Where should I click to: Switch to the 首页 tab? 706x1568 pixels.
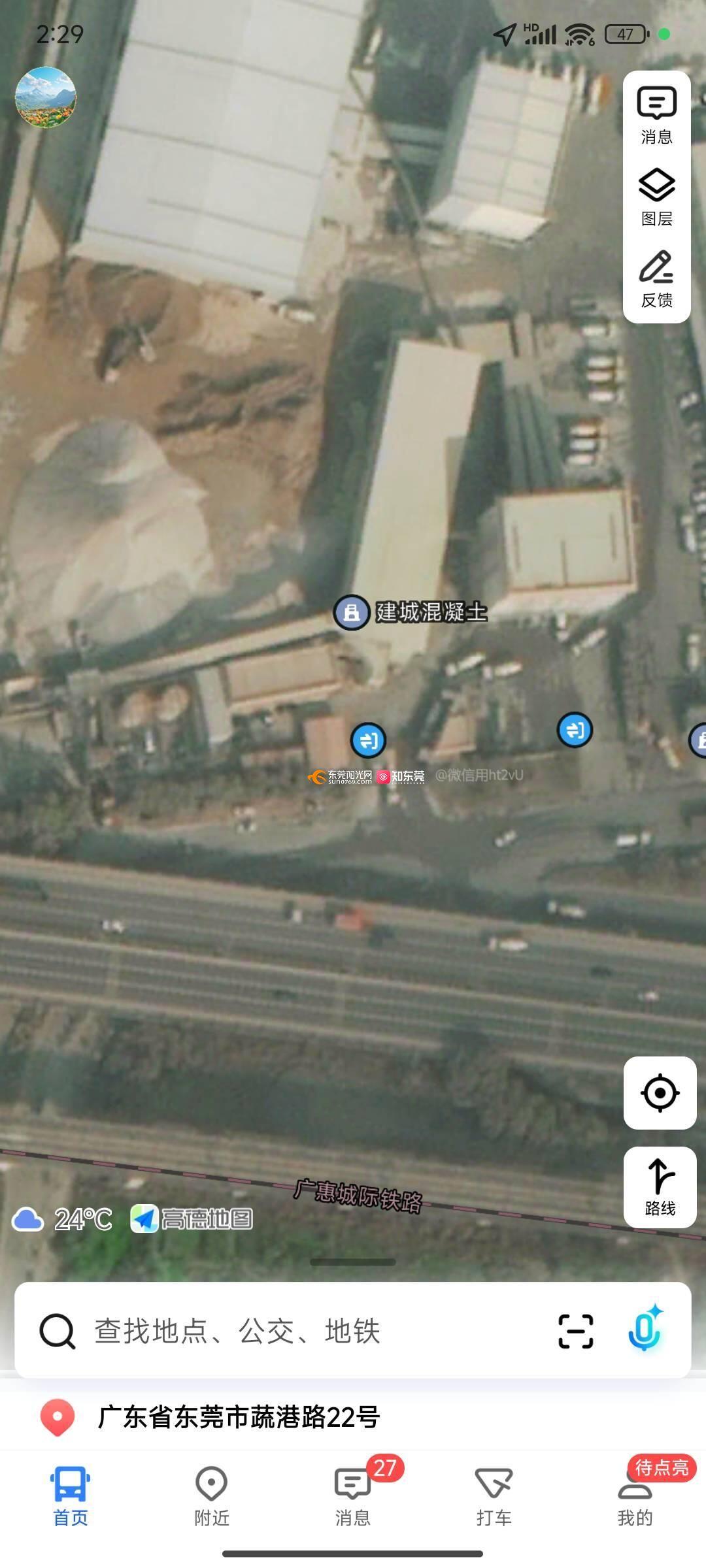[x=70, y=1495]
